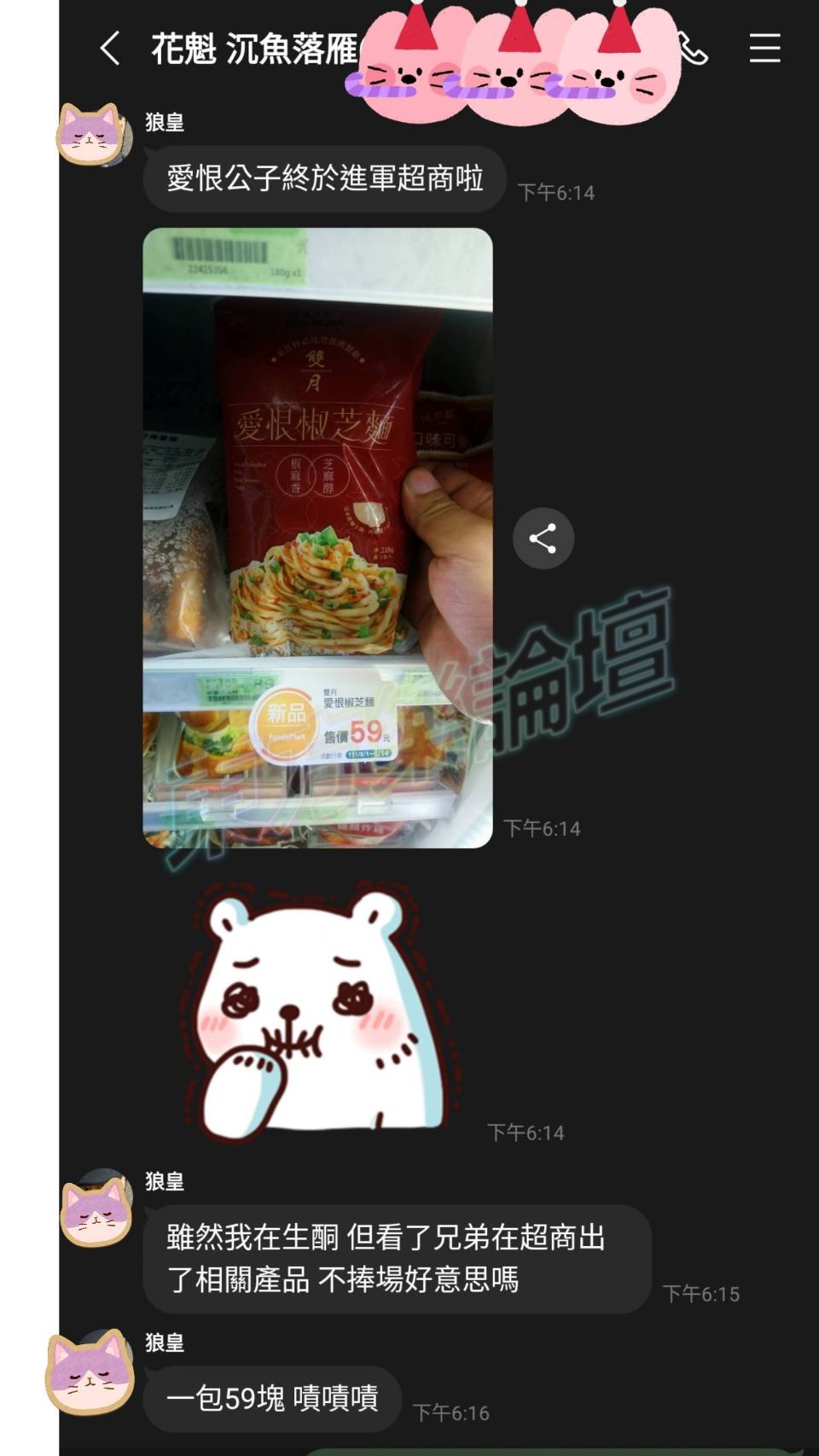
Task: Go back from the chat
Action: tap(110, 49)
